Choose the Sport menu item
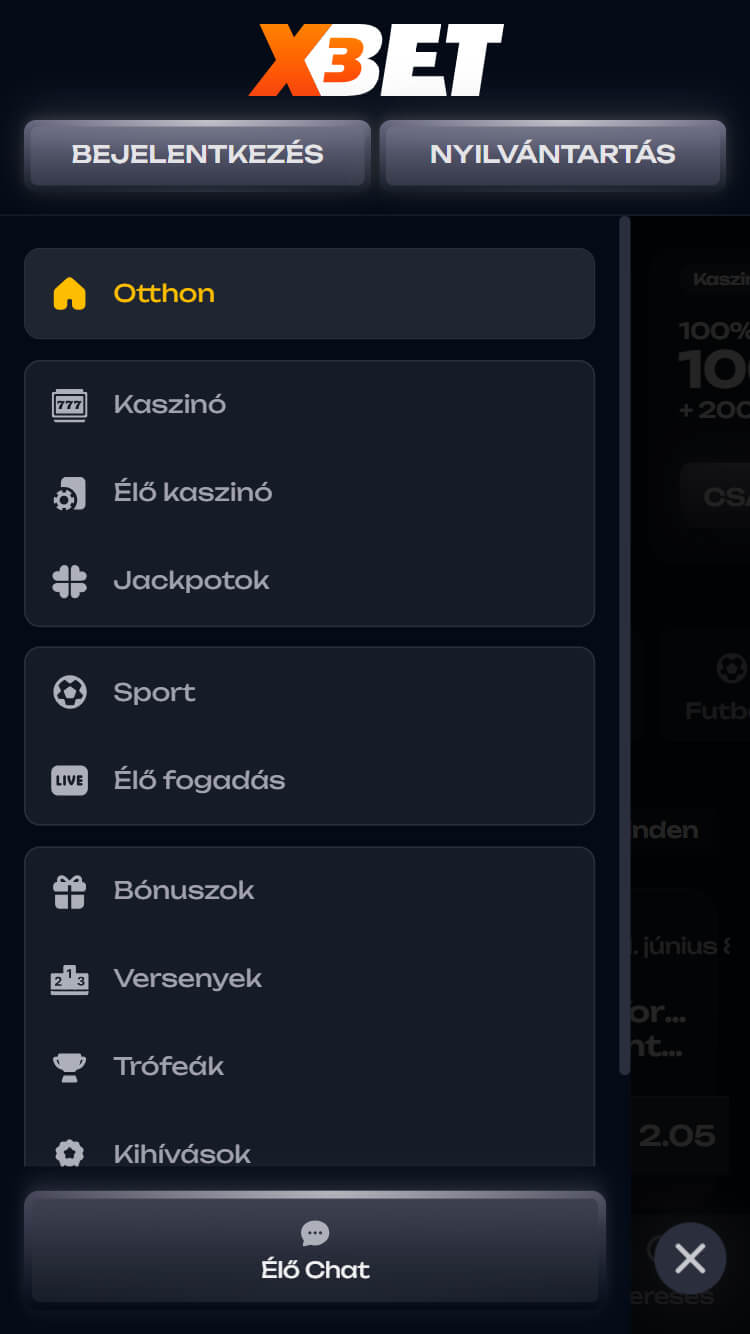Viewport: 750px width, 1334px height. (x=309, y=692)
